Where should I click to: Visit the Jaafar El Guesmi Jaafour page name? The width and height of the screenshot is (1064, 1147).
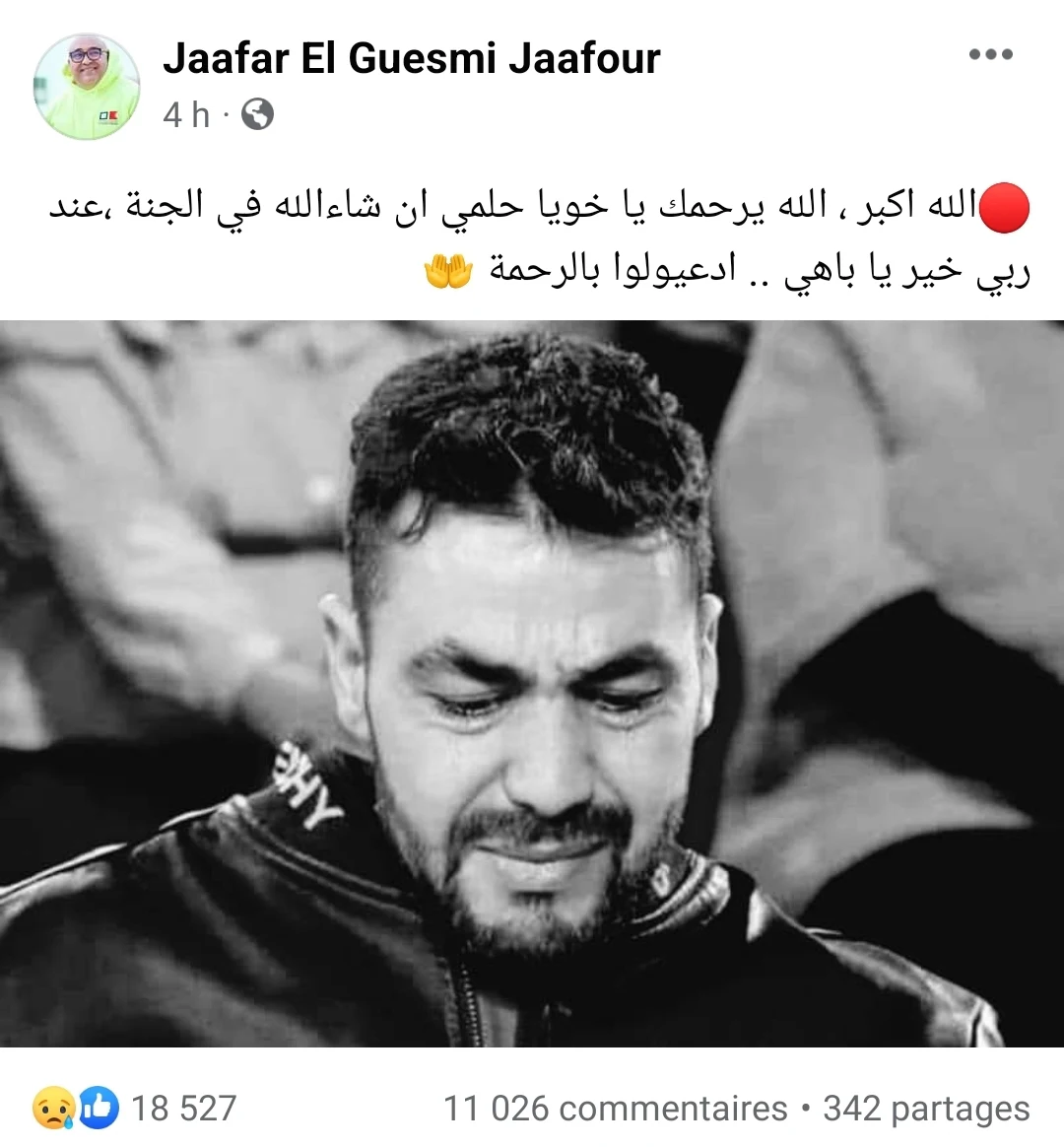click(x=411, y=58)
